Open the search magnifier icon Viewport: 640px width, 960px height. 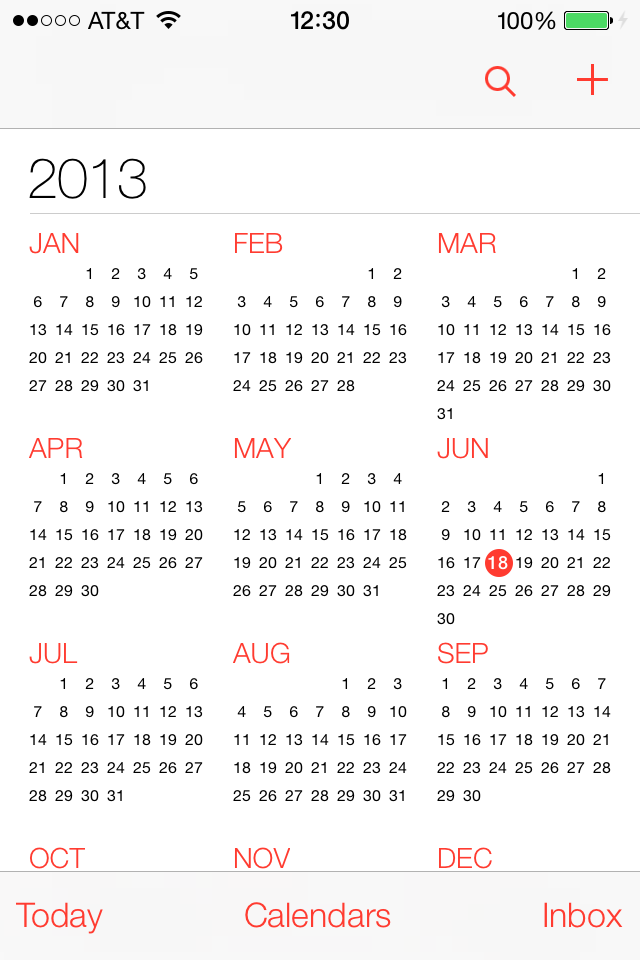pyautogui.click(x=500, y=81)
